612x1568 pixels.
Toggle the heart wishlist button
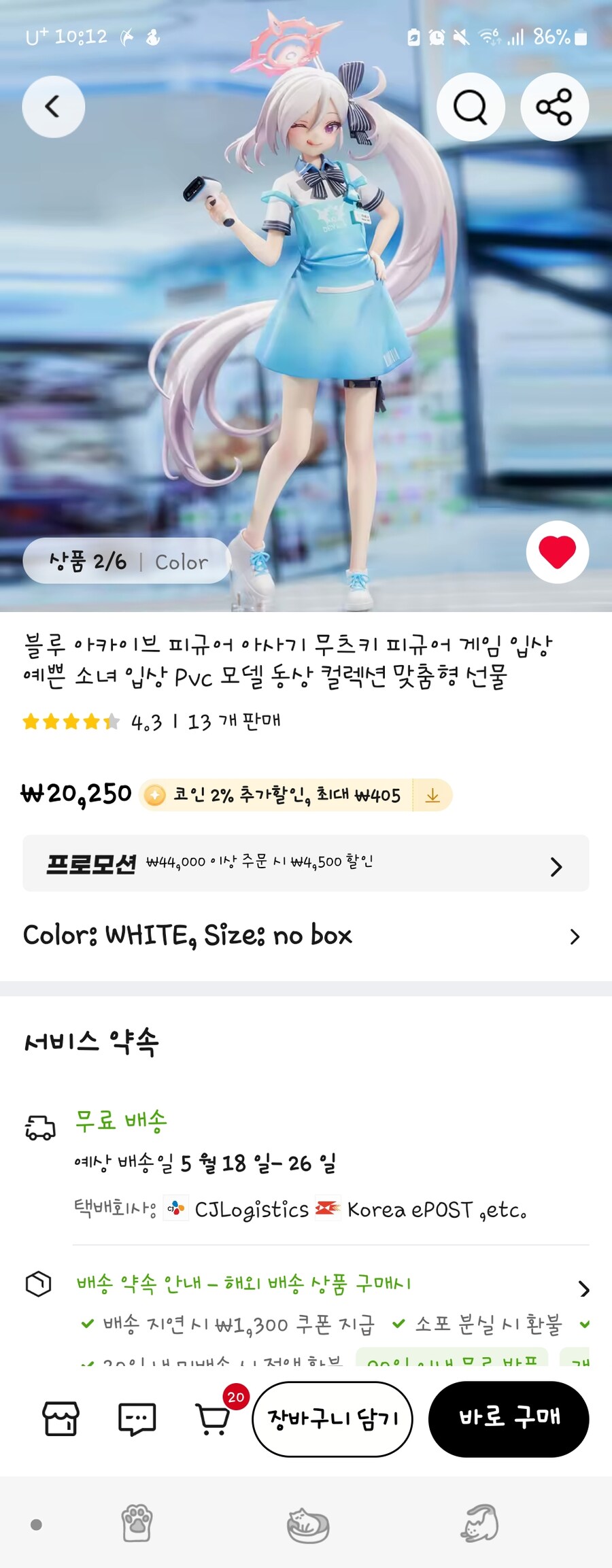[557, 551]
